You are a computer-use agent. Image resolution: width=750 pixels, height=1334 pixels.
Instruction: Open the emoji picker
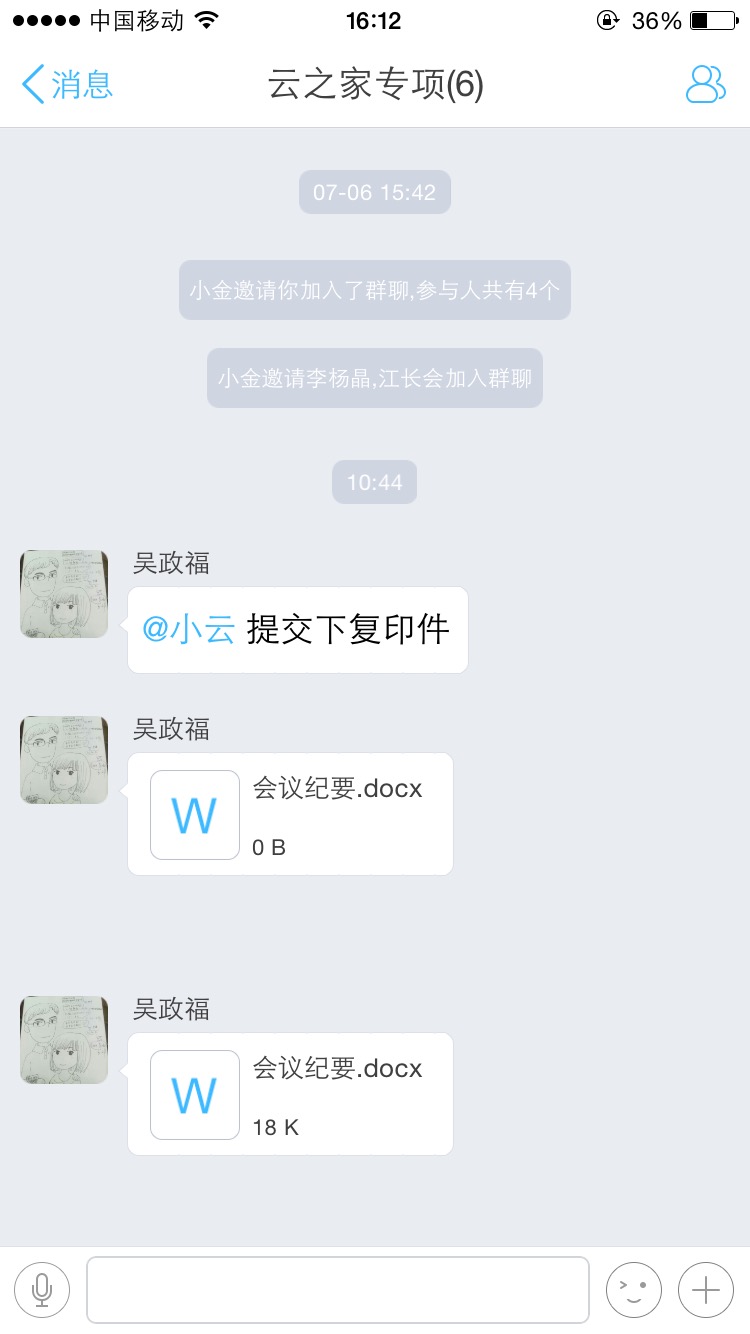point(634,1290)
